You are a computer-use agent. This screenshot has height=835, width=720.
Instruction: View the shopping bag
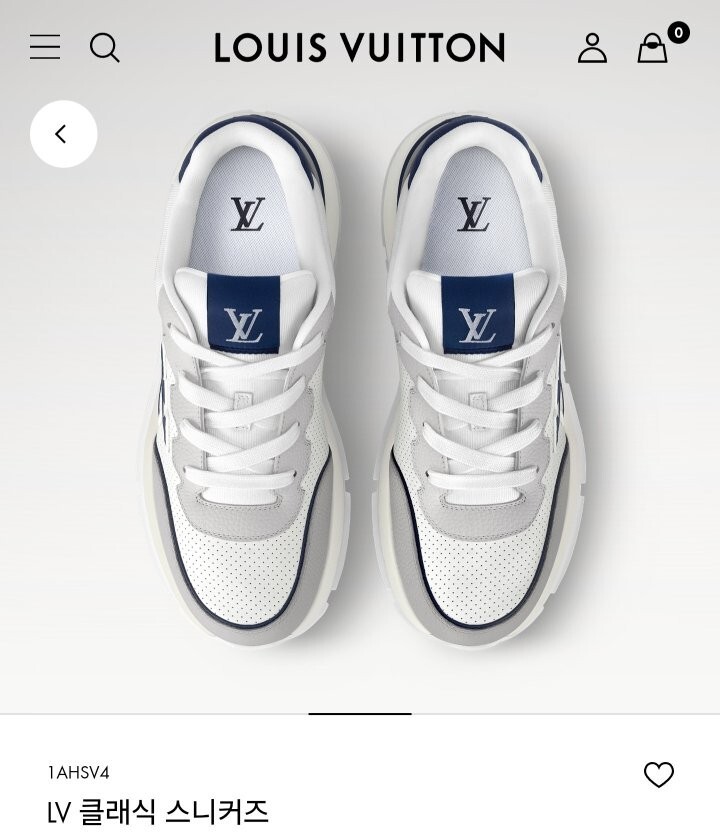tap(653, 47)
